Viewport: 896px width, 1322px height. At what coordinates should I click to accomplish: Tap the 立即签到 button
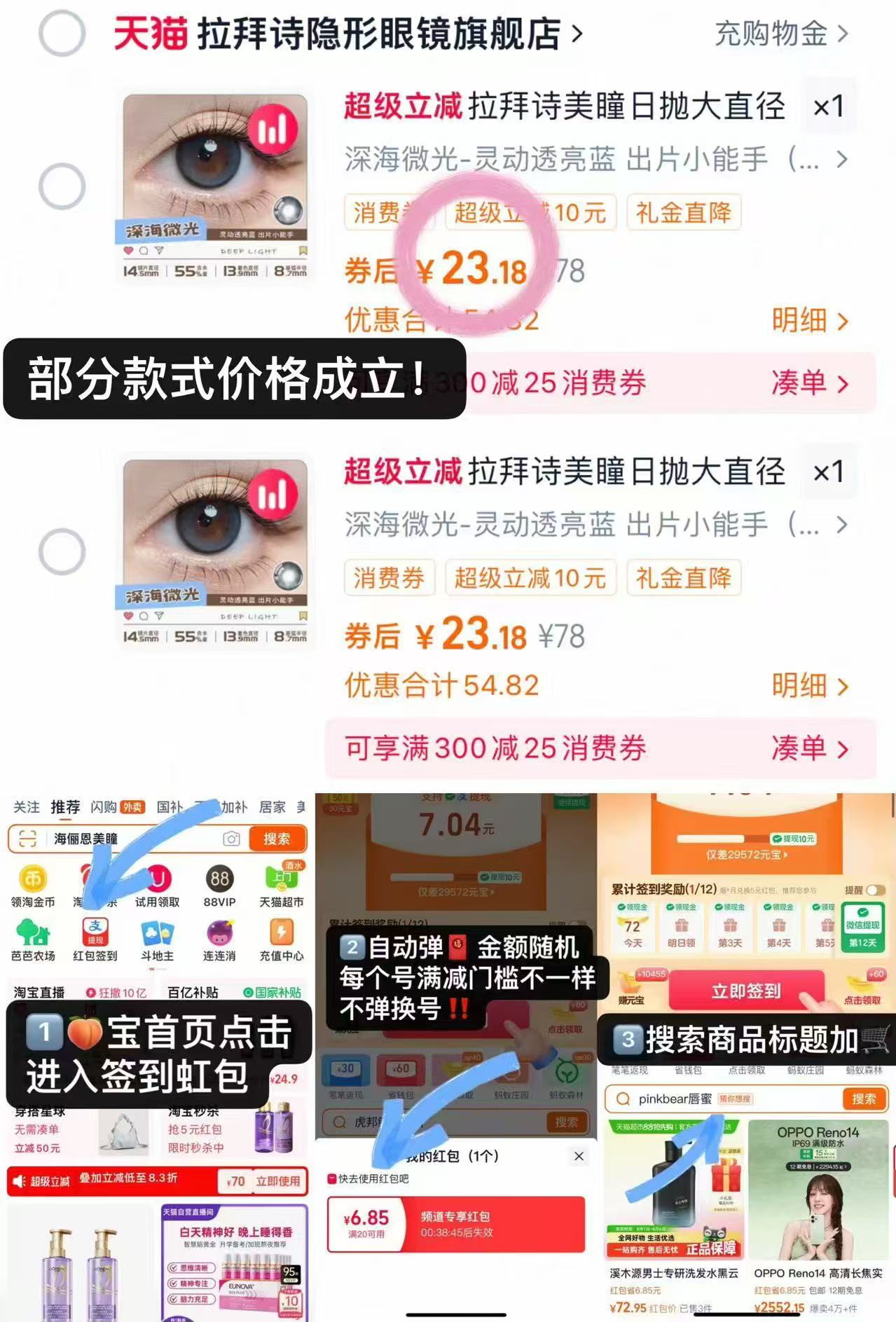click(747, 990)
